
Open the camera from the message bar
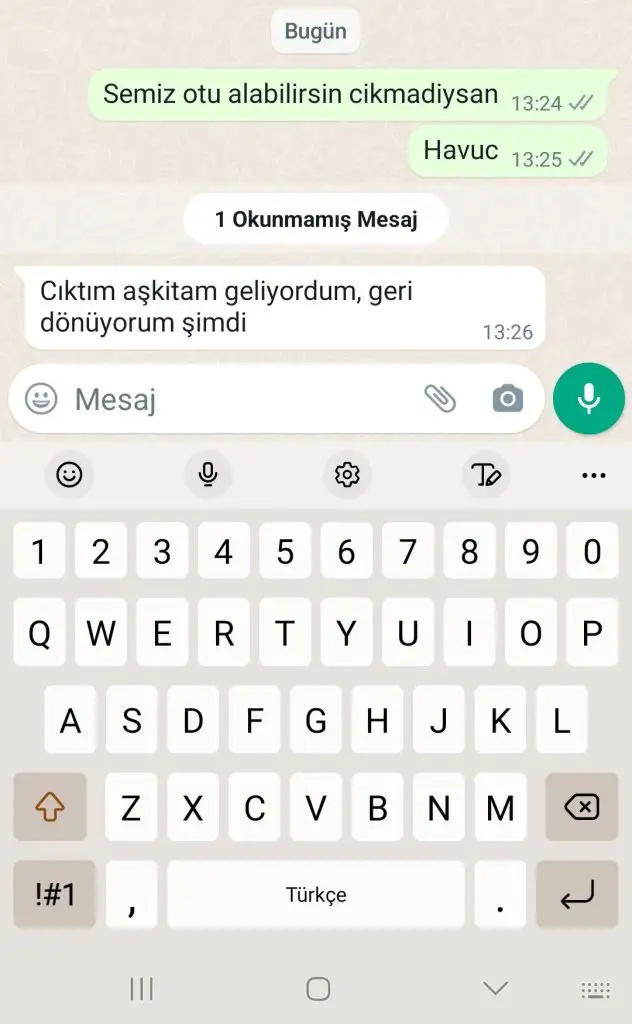pos(508,399)
